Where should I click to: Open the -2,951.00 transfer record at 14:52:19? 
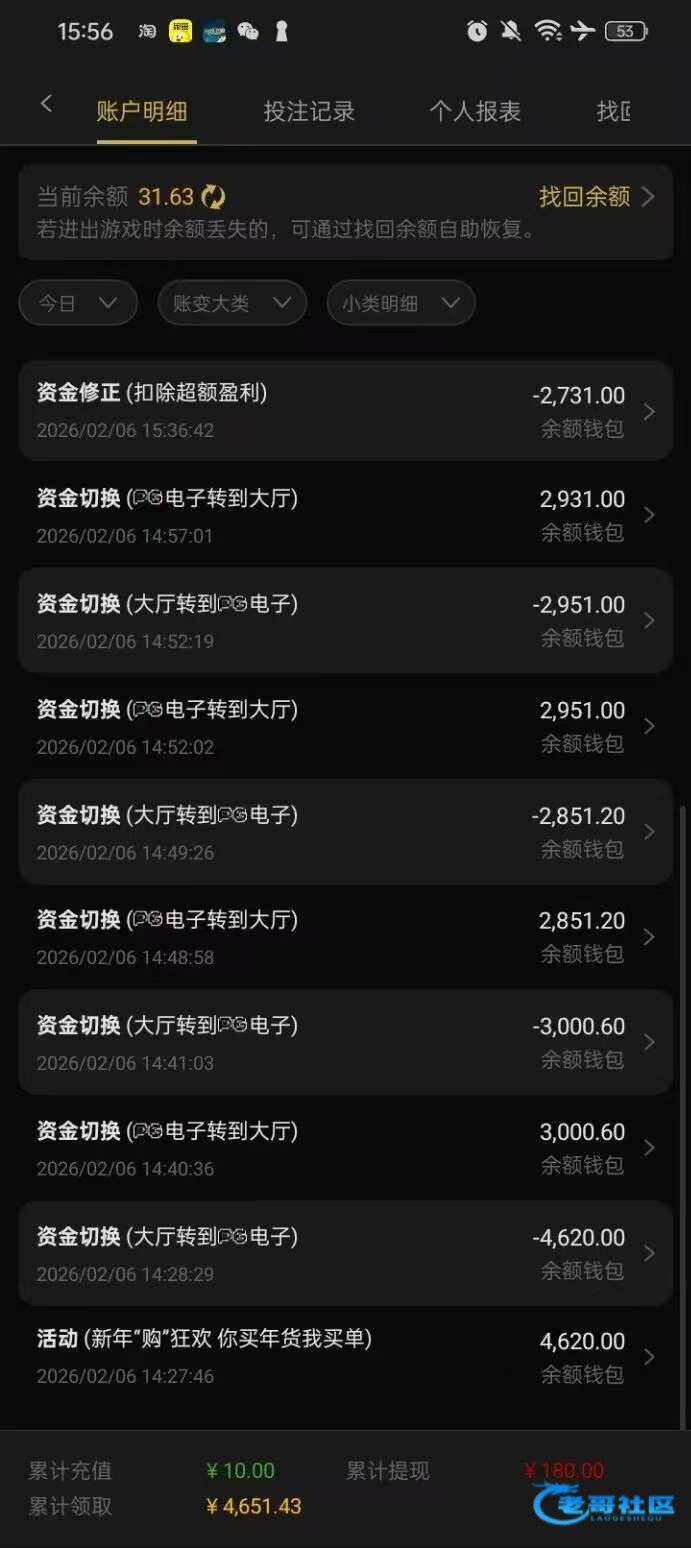click(345, 620)
